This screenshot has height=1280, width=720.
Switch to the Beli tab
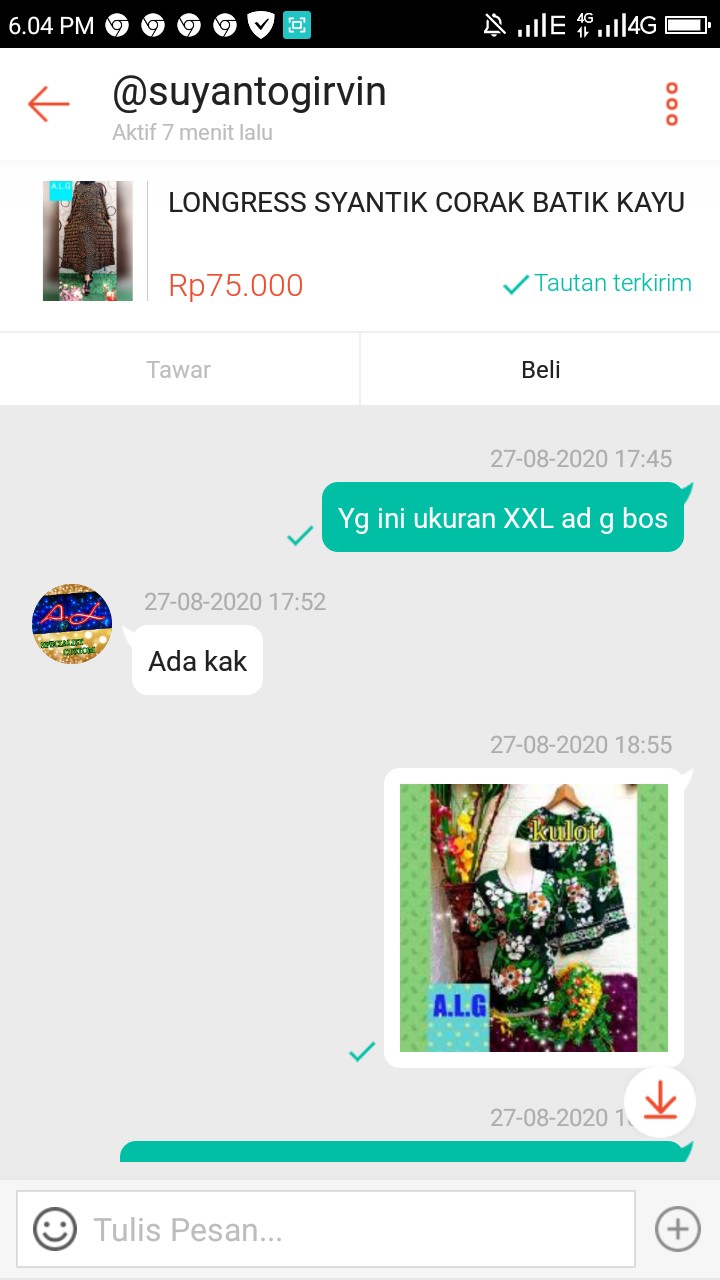540,368
